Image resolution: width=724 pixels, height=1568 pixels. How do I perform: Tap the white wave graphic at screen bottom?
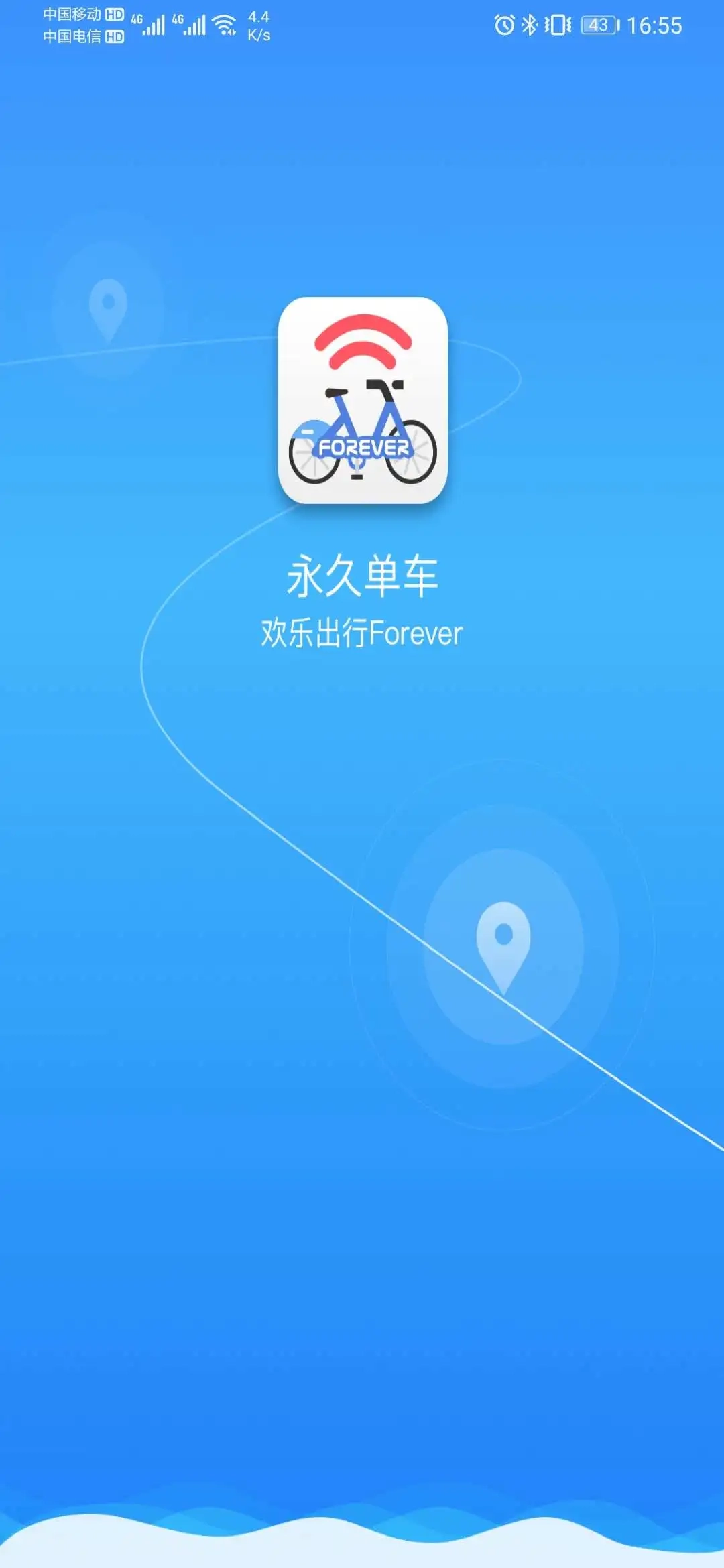pyautogui.click(x=362, y=1541)
